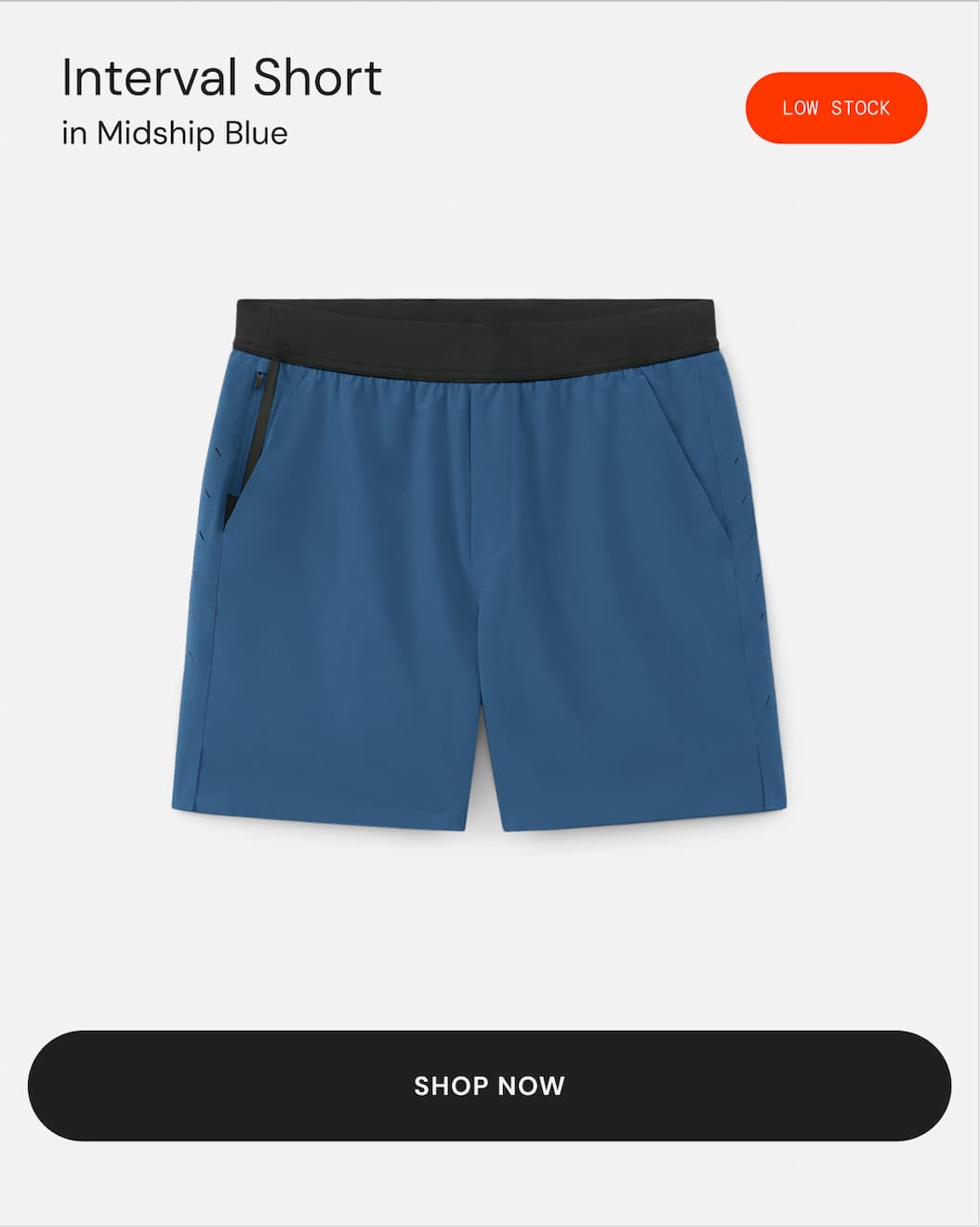Click the Interval Short title

point(221,78)
